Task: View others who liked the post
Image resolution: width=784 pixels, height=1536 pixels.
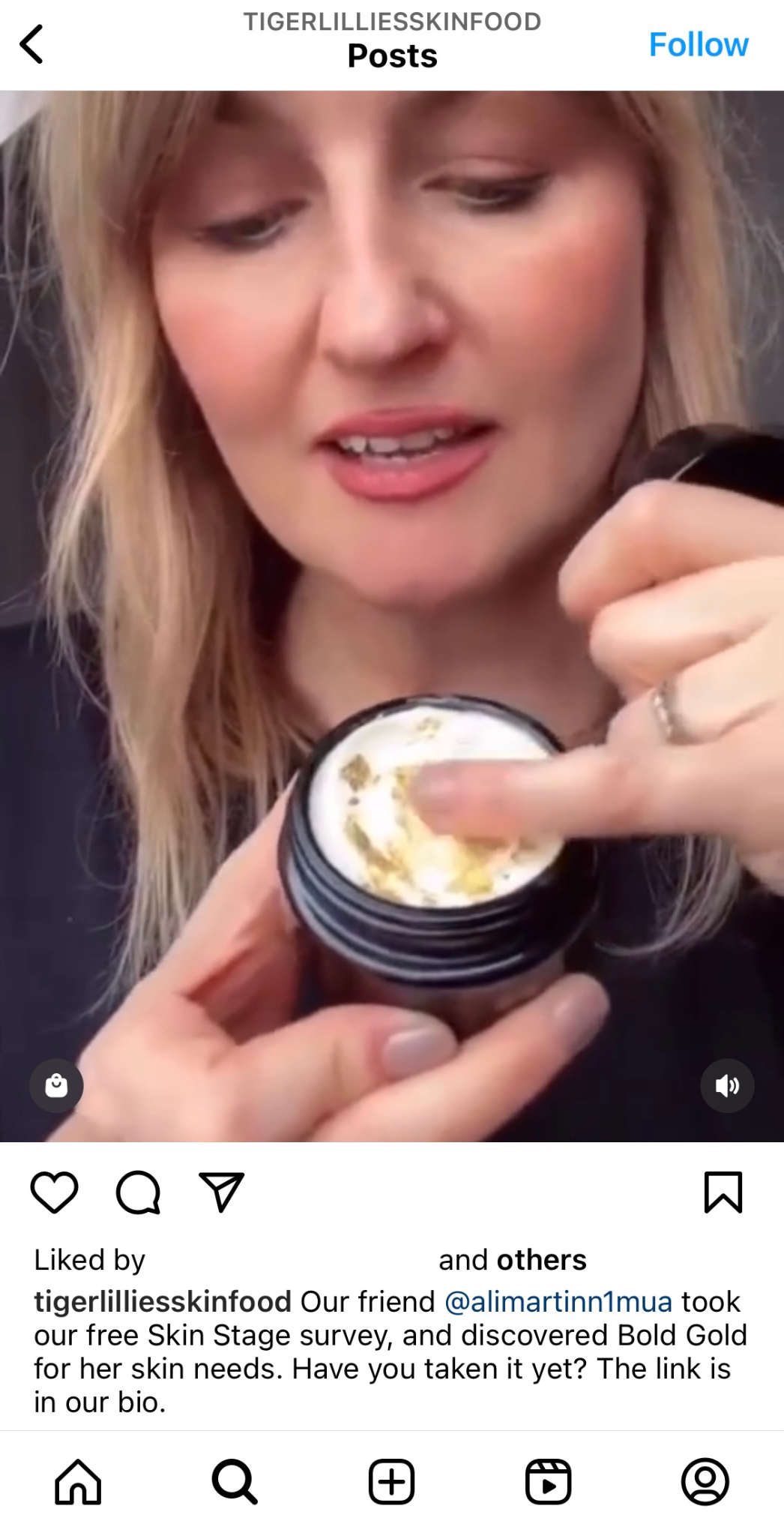Action: [541, 1261]
